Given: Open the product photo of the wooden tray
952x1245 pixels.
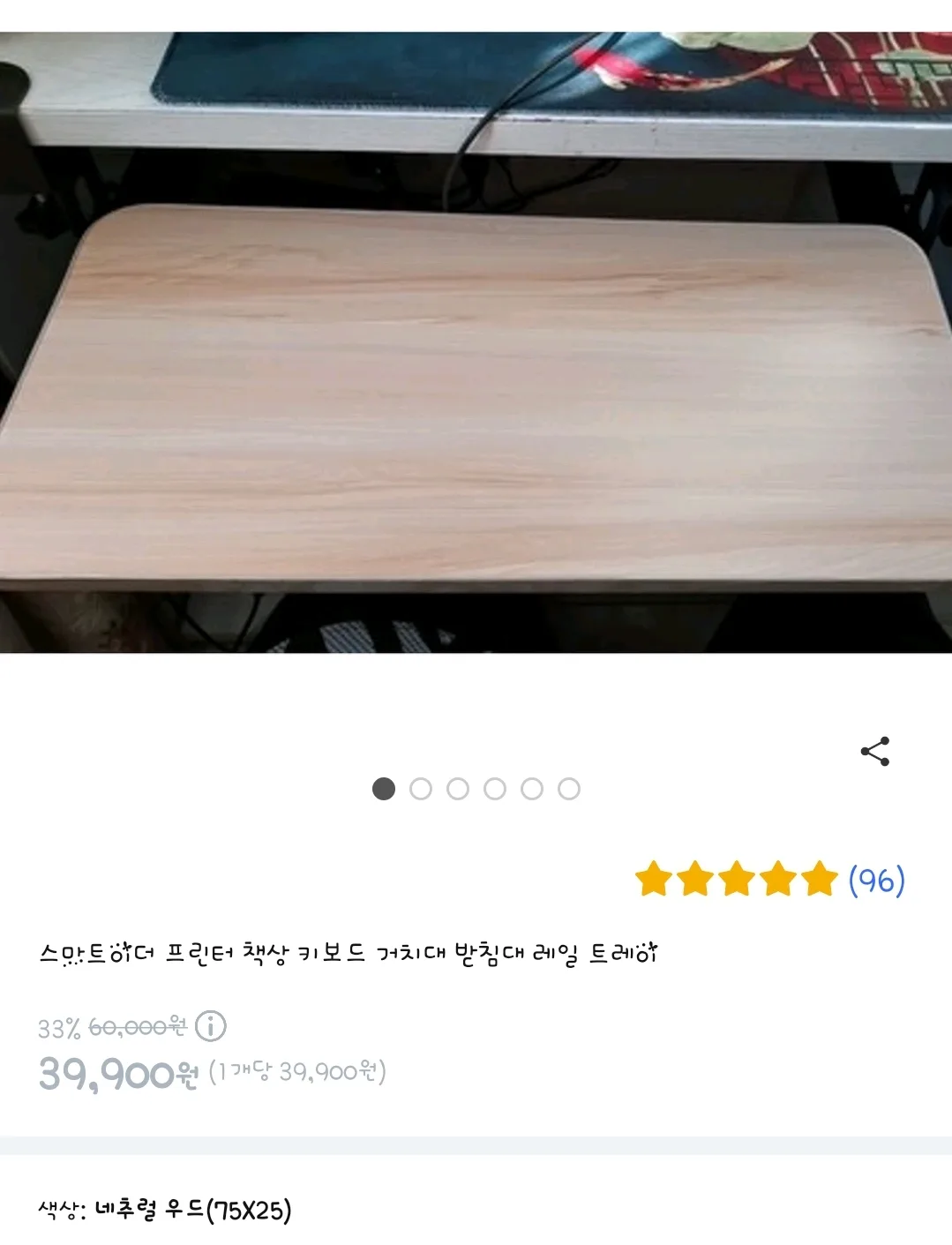Looking at the screenshot, I should pyautogui.click(x=476, y=371).
